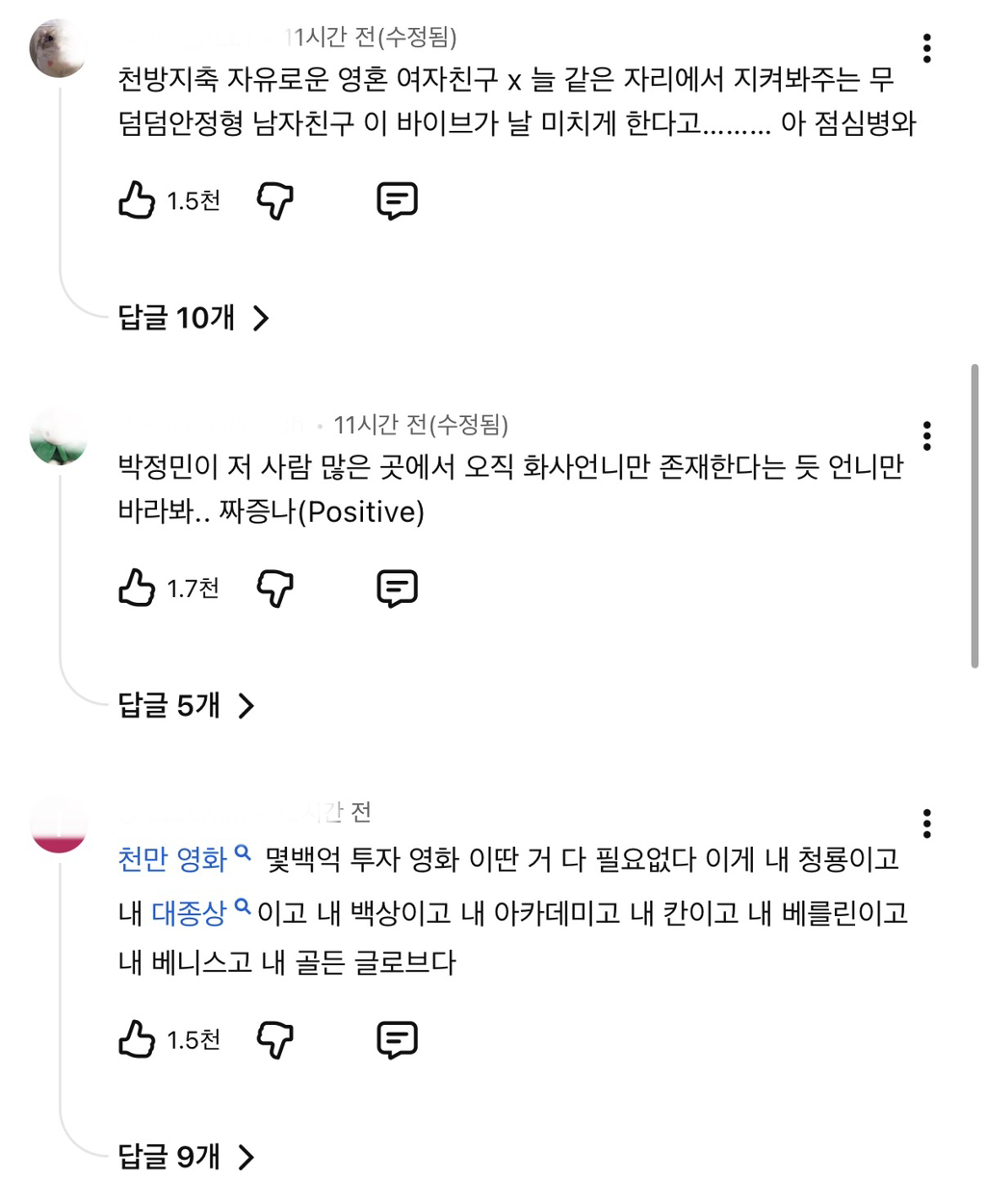Viewport: 986px width, 1204px height.
Task: Dislike the comment starting with 천방지축
Action: (275, 200)
